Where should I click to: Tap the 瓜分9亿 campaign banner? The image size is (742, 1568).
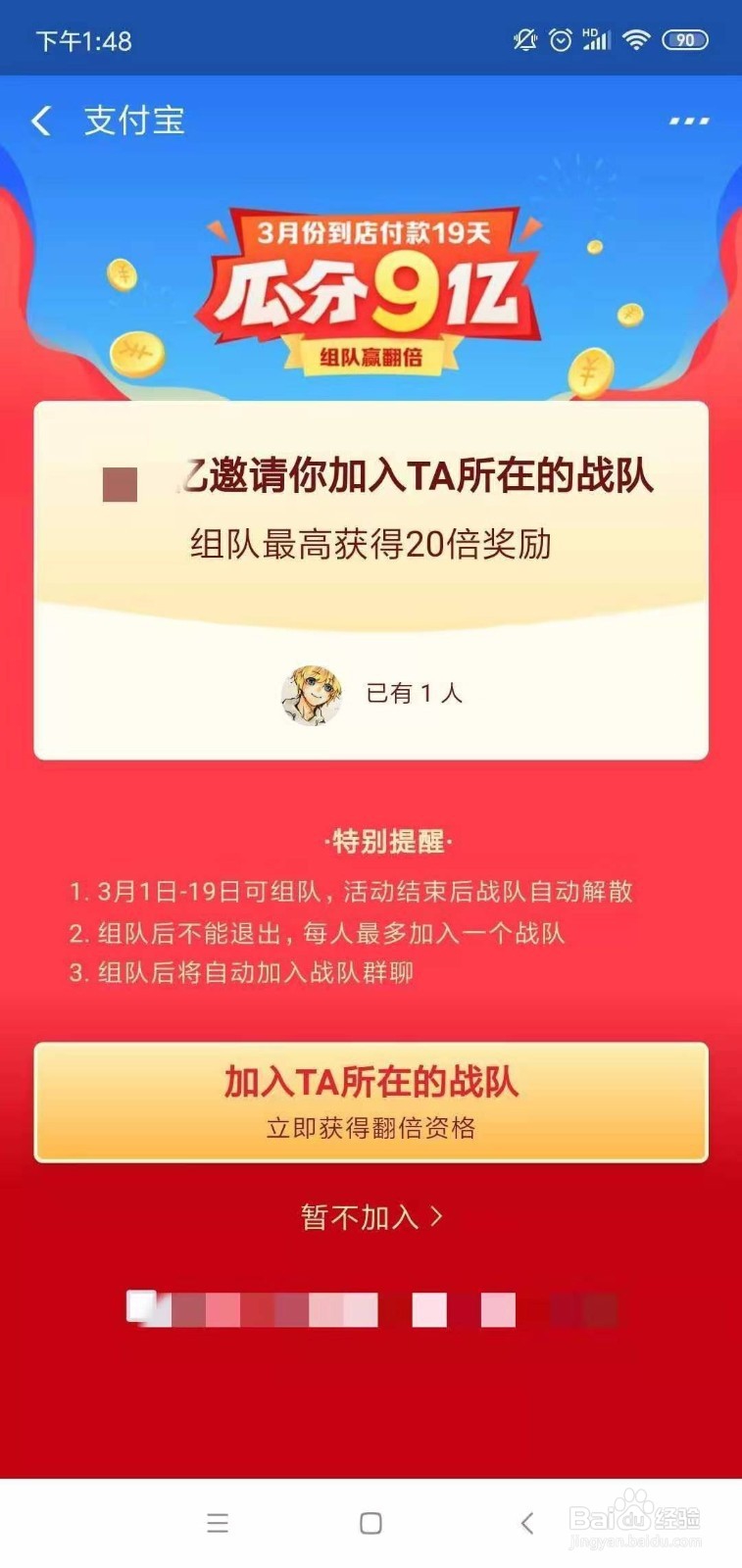[x=371, y=289]
